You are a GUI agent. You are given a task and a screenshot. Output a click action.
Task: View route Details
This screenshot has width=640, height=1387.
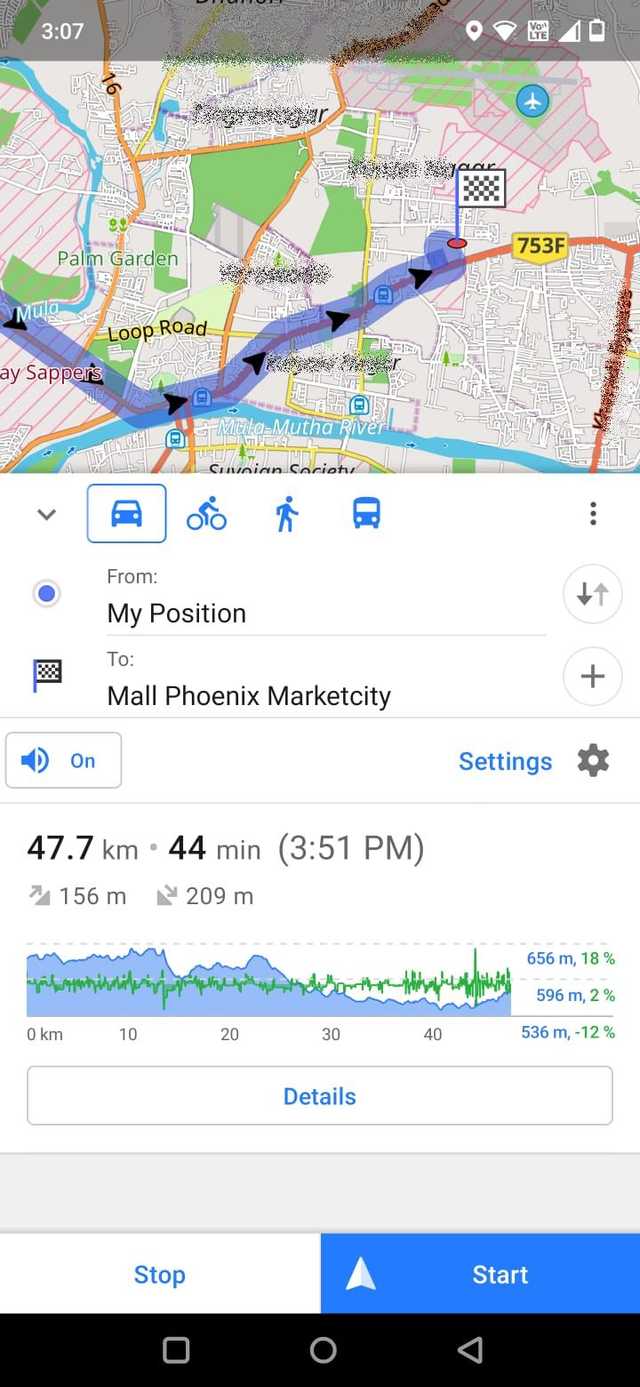coord(320,1096)
